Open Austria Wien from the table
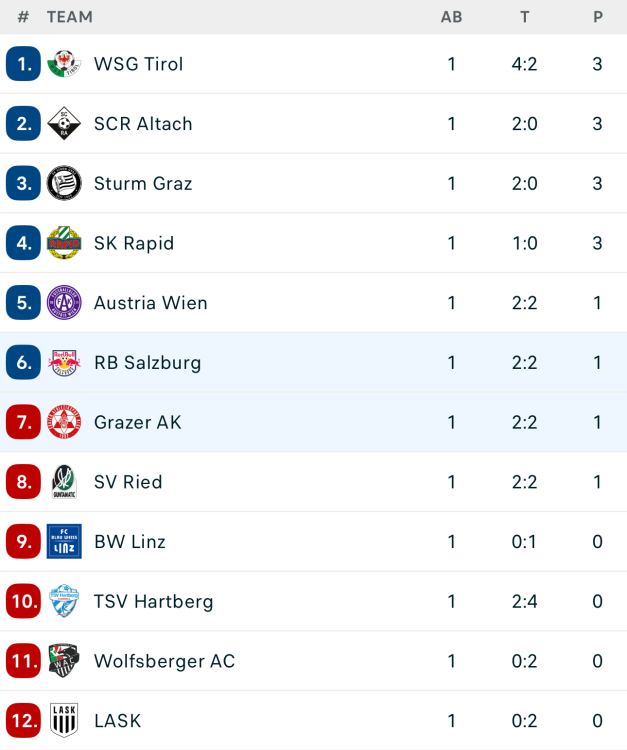627x750 pixels. [x=150, y=303]
